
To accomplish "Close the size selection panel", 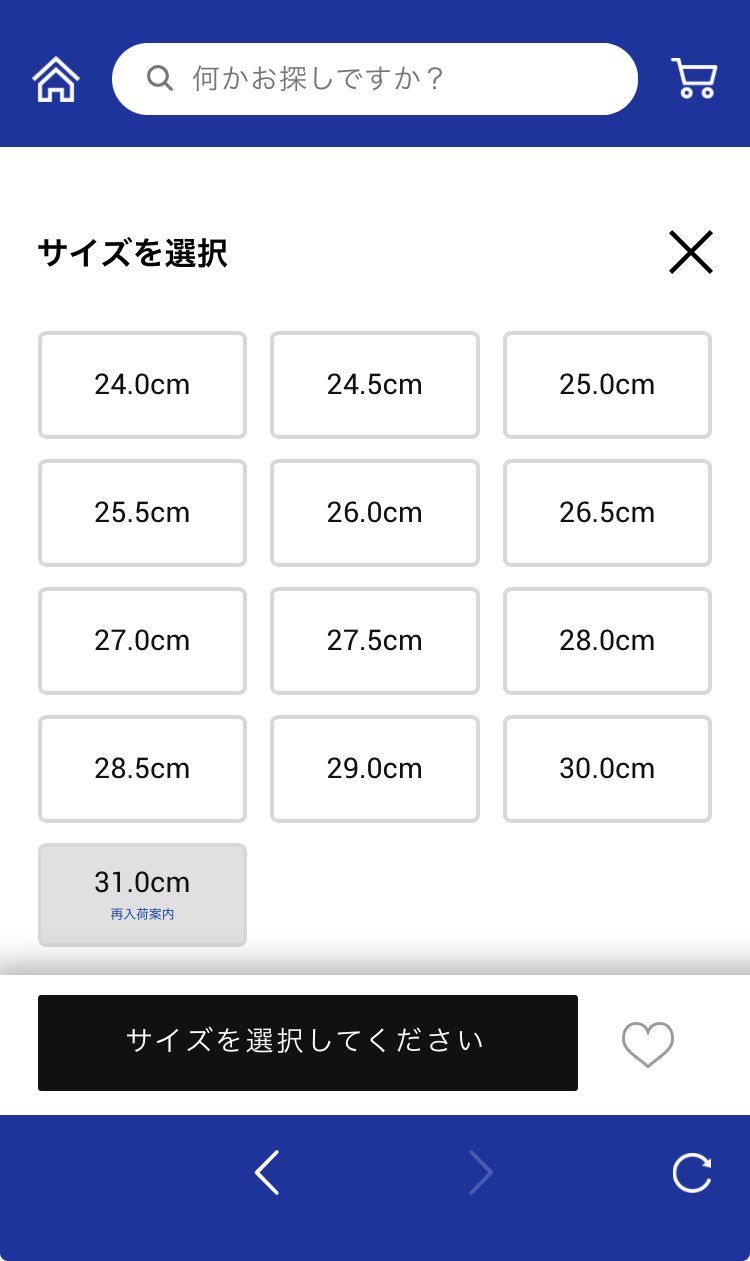I will pos(691,252).
